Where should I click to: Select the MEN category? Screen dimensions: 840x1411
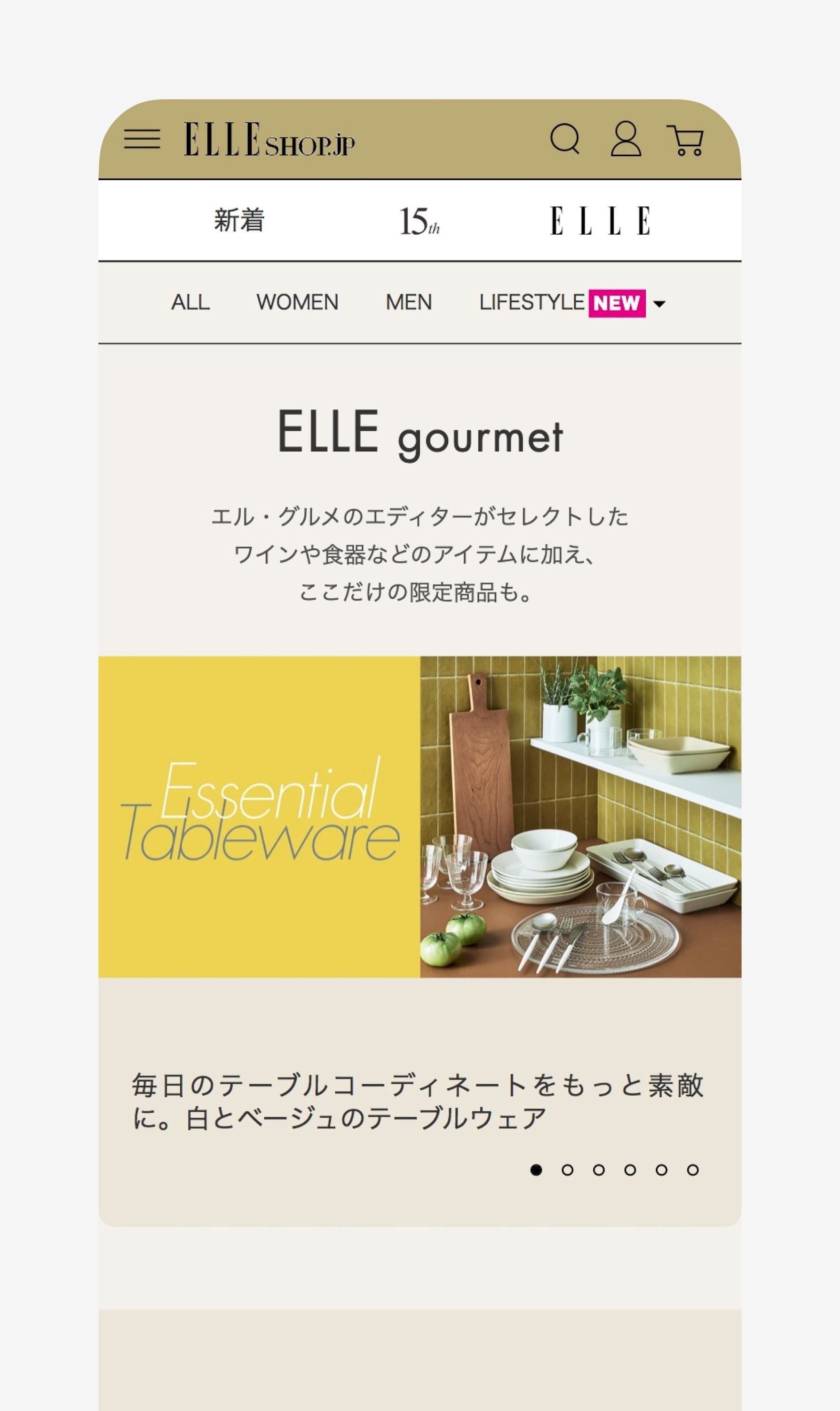point(409,302)
